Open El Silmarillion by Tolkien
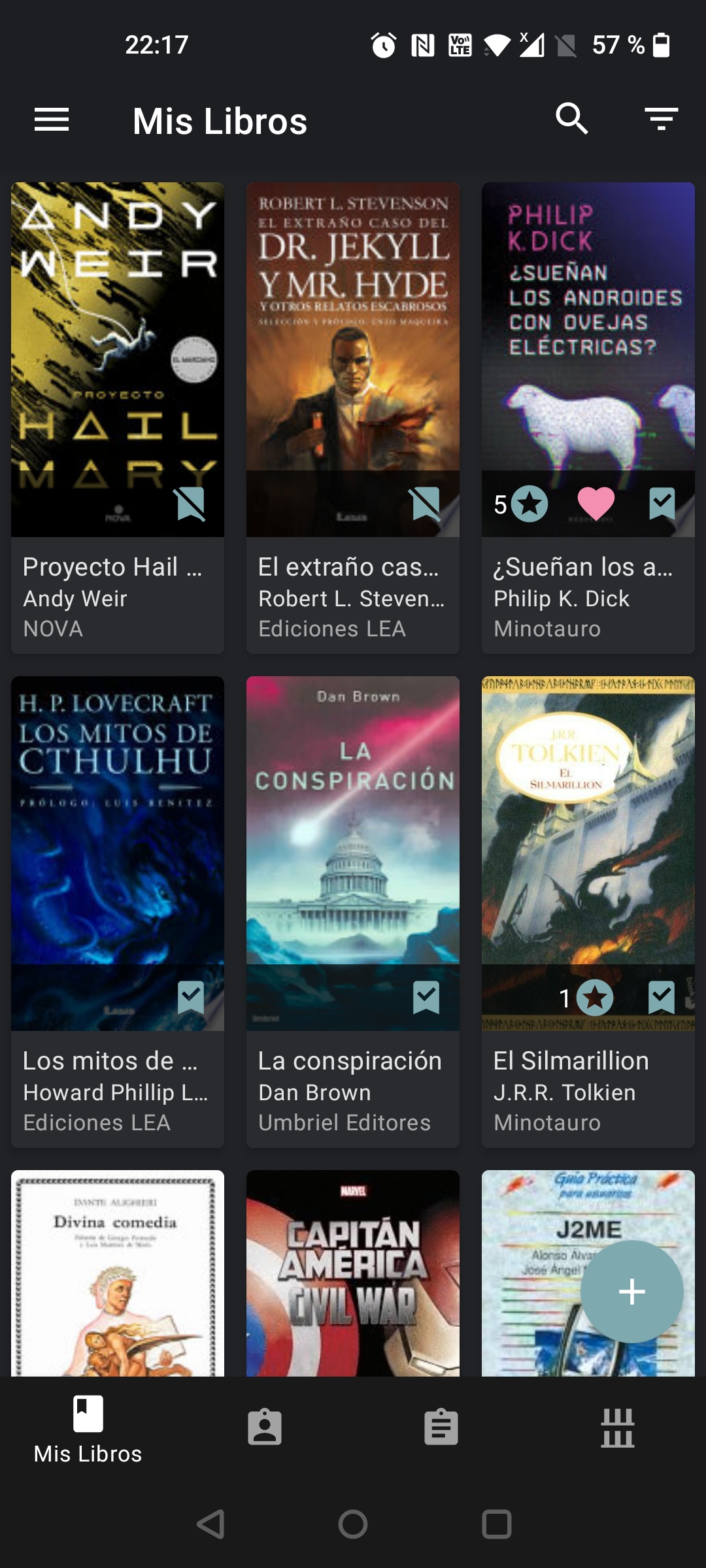The image size is (706, 1568). point(588,911)
